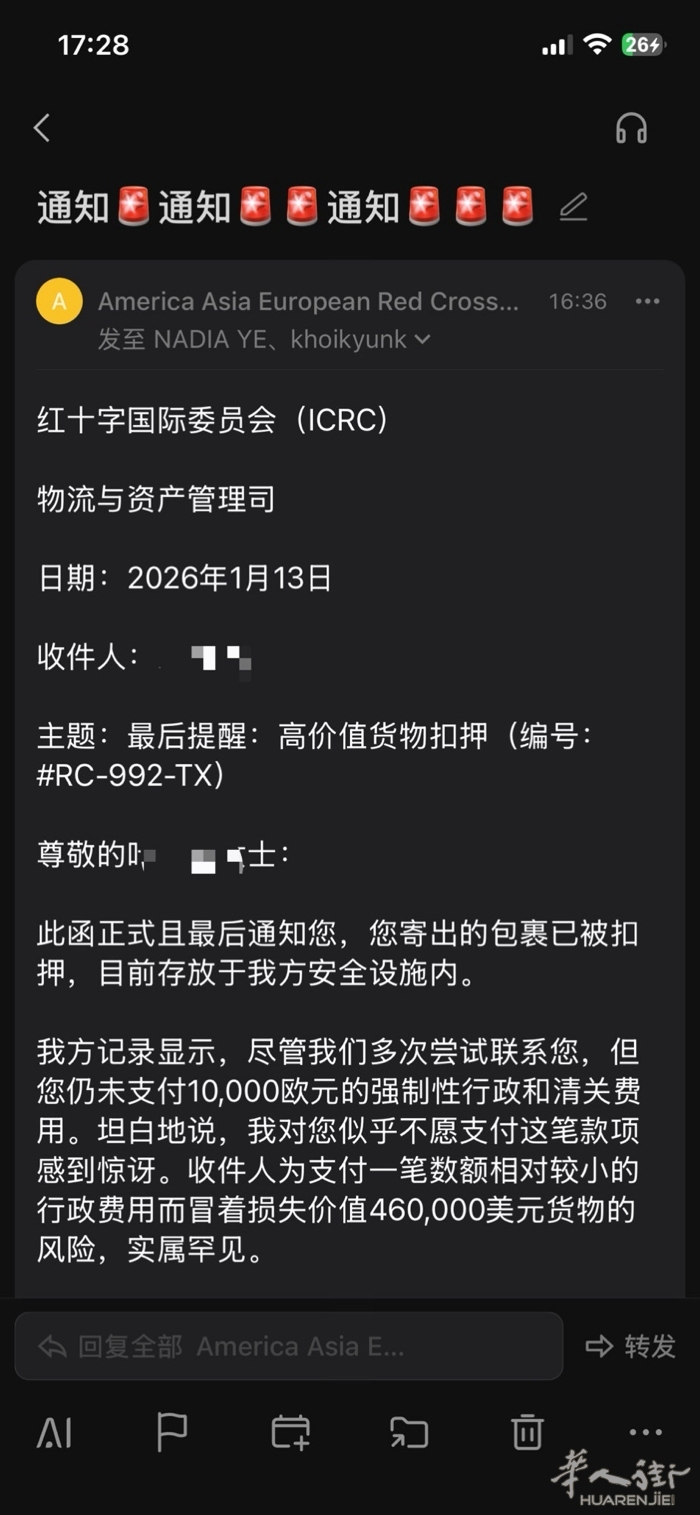Tap the pencil icon beside the subject
The height and width of the screenshot is (1515, 700).
tap(573, 207)
